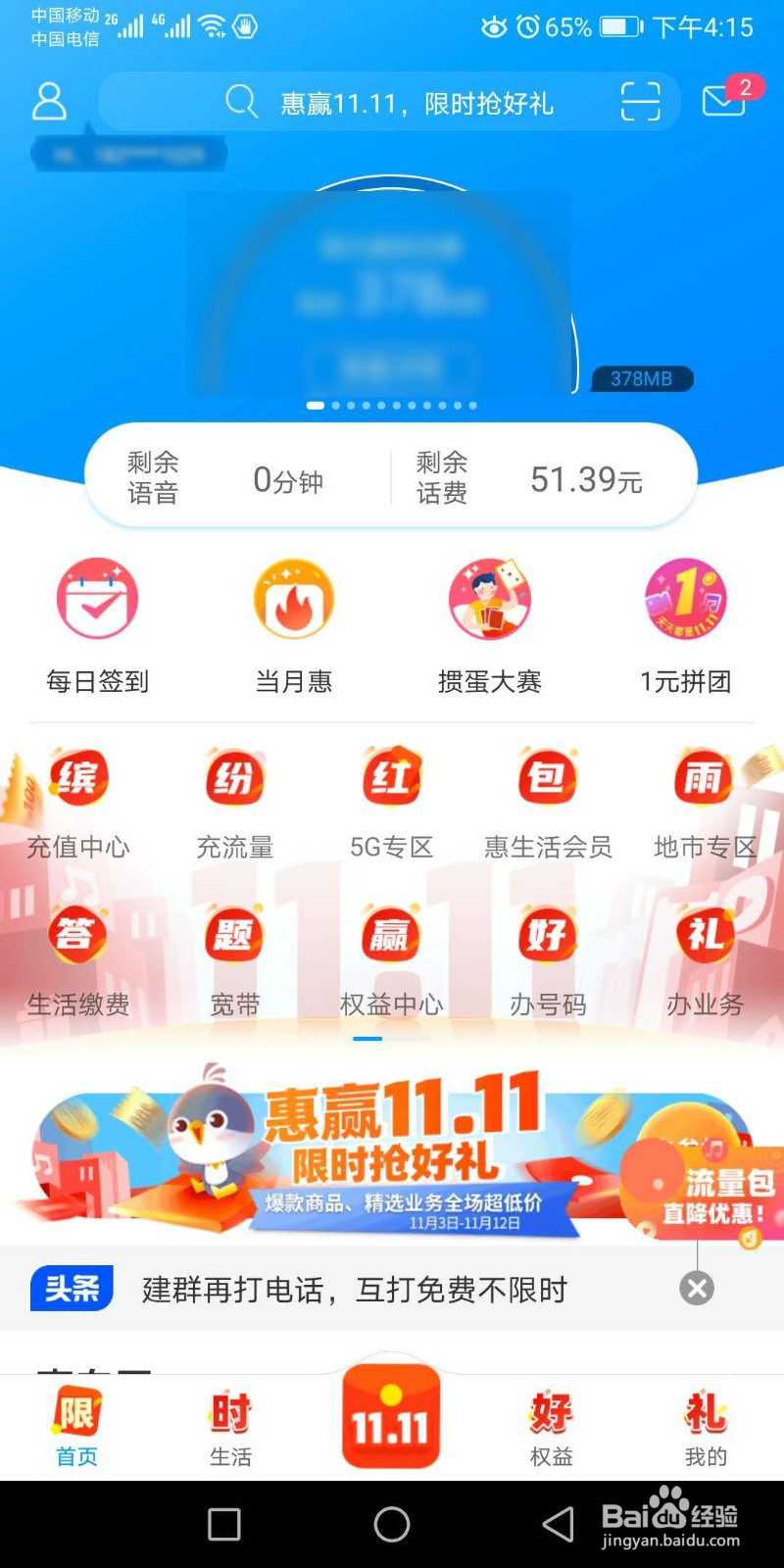This screenshot has width=784, height=1568.
Task: Dismiss the headline bar with the X
Action: click(696, 1288)
